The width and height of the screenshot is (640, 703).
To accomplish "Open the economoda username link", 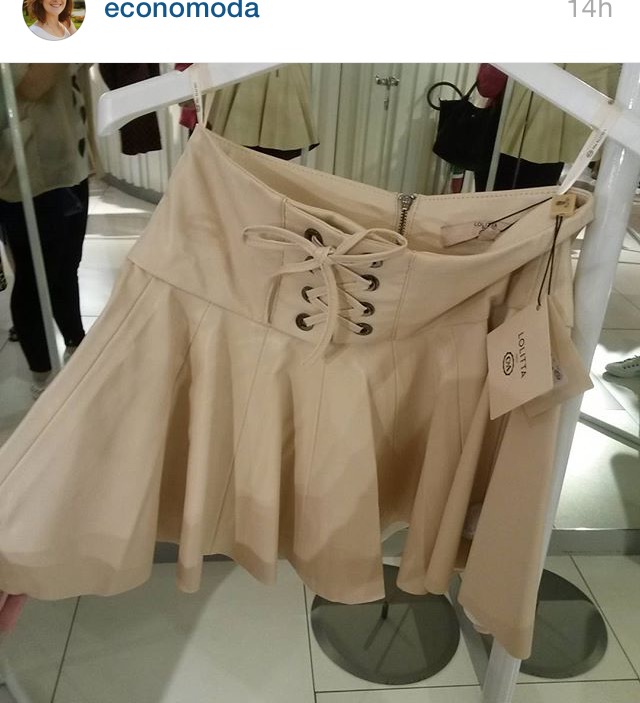I will click(x=181, y=10).
